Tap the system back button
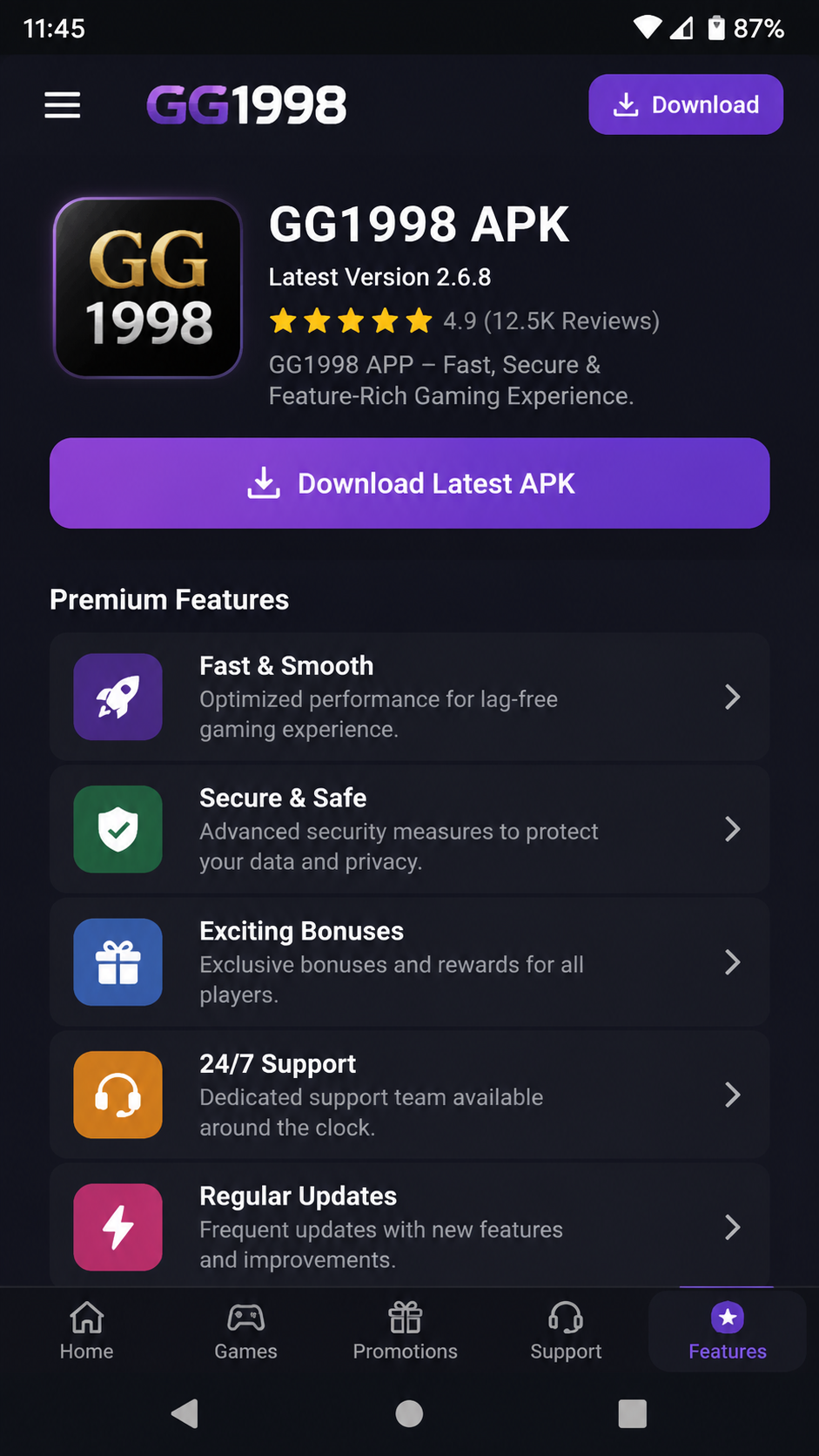819x1456 pixels. [x=185, y=1413]
